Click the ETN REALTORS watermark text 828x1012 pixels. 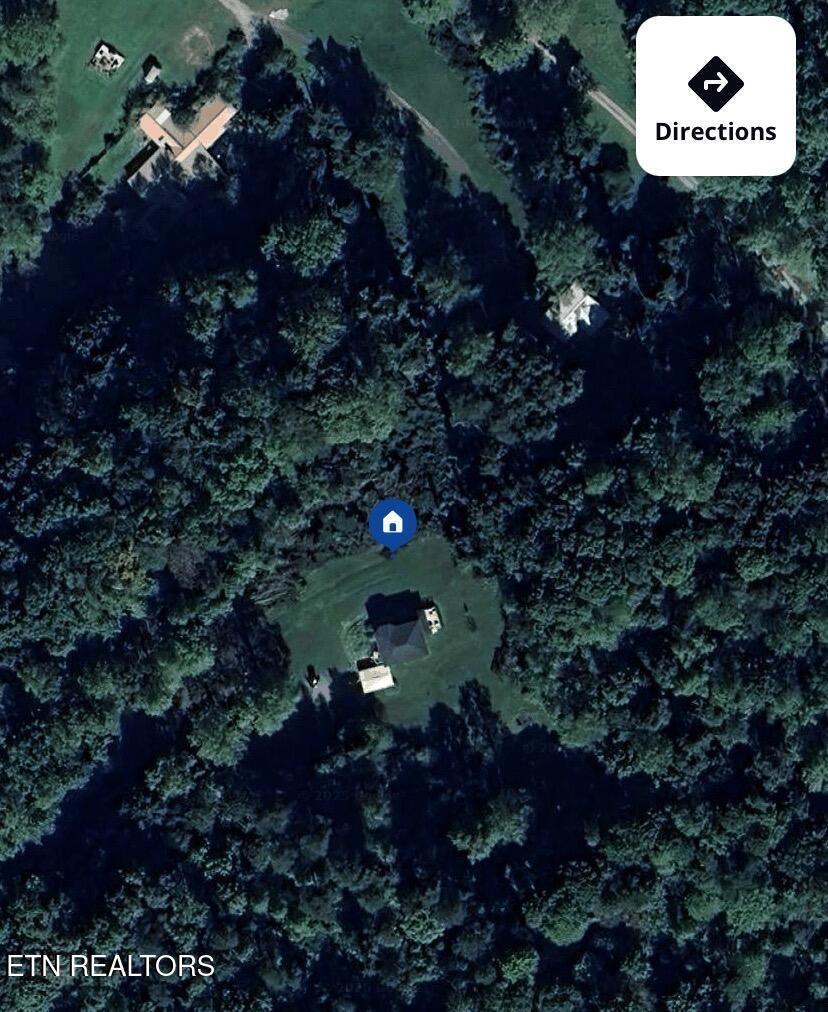pyautogui.click(x=108, y=967)
